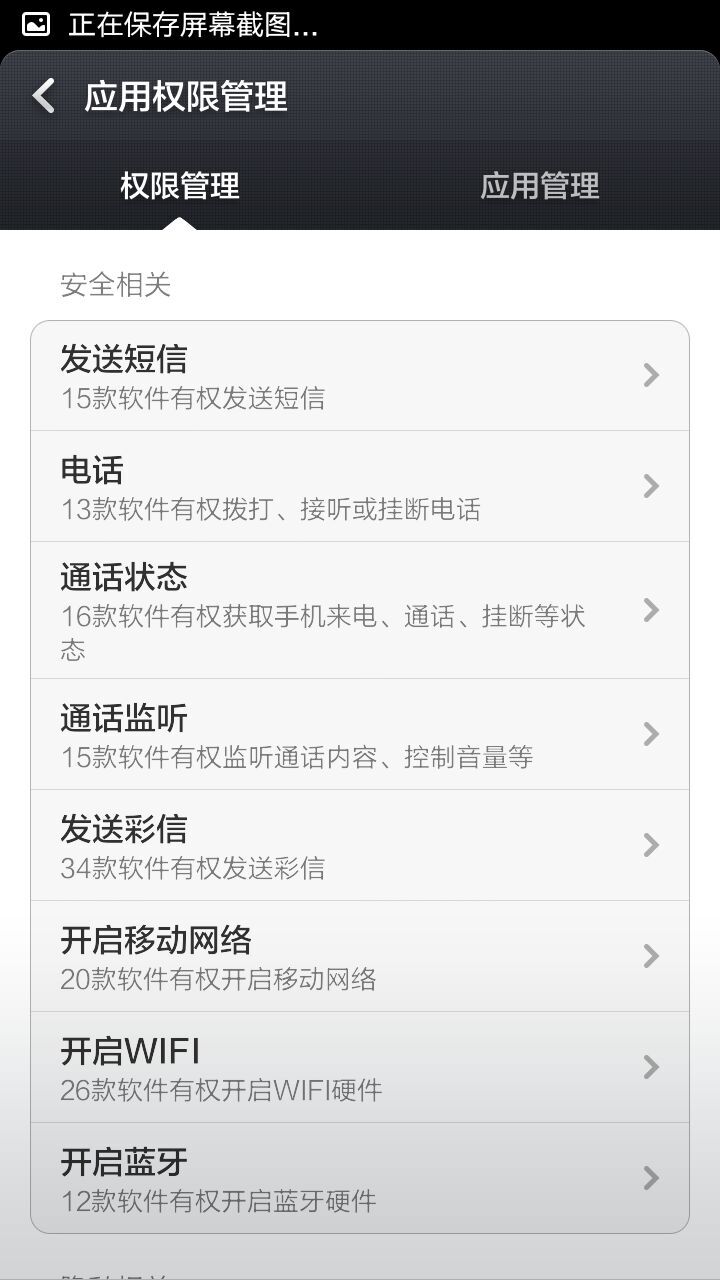Image resolution: width=720 pixels, height=1280 pixels.
Task: Open 开启移动网络 permission settings
Action: [360, 956]
